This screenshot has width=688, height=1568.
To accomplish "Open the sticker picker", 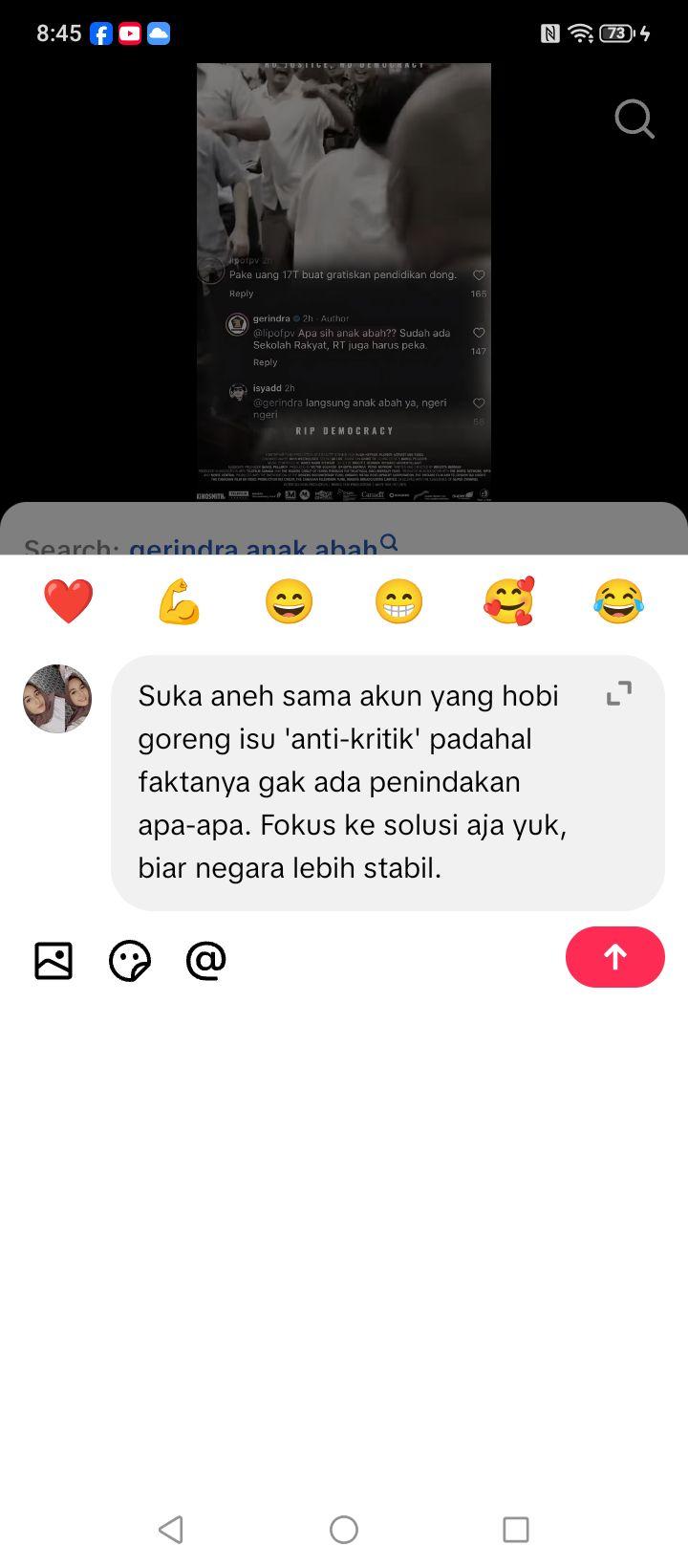I will 130,960.
